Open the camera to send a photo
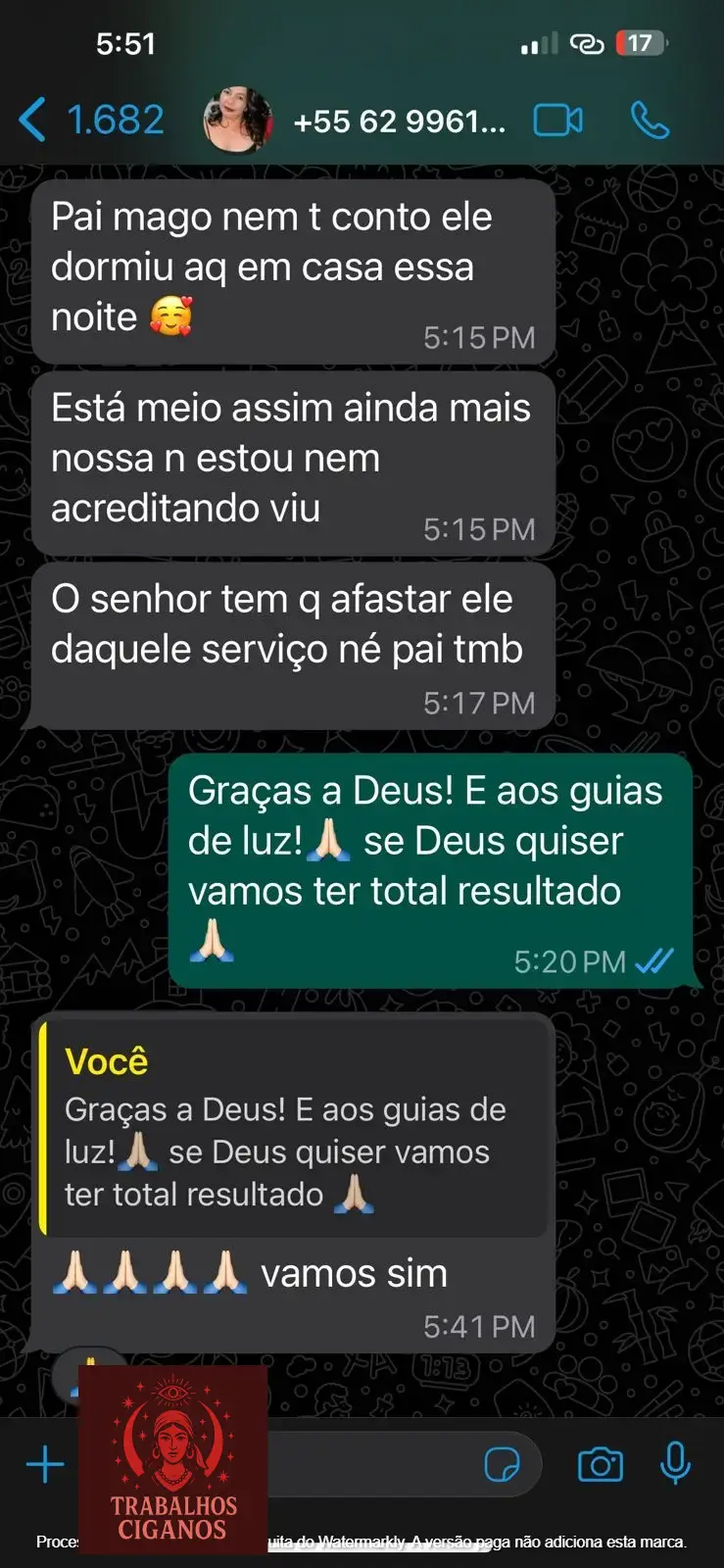The width and height of the screenshot is (724, 1568). click(601, 1465)
